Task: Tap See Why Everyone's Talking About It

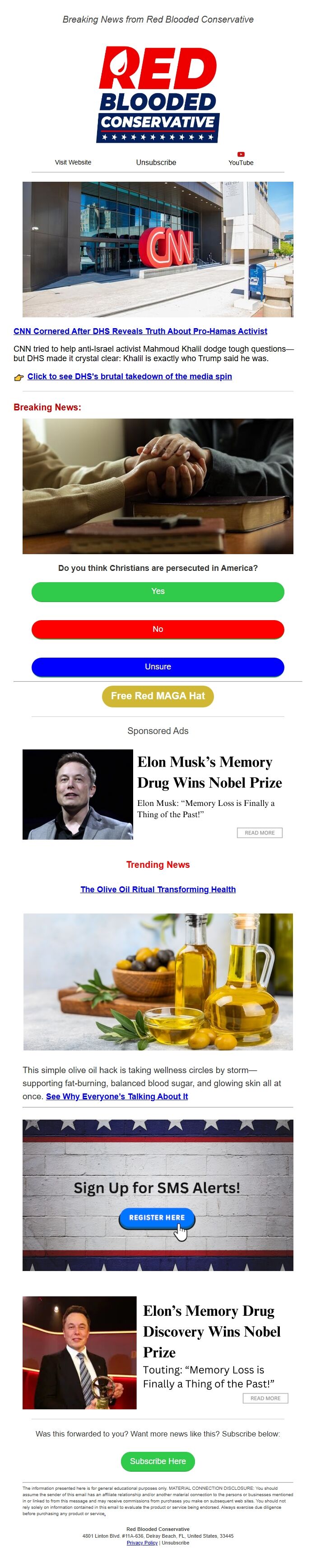Action: [116, 1096]
